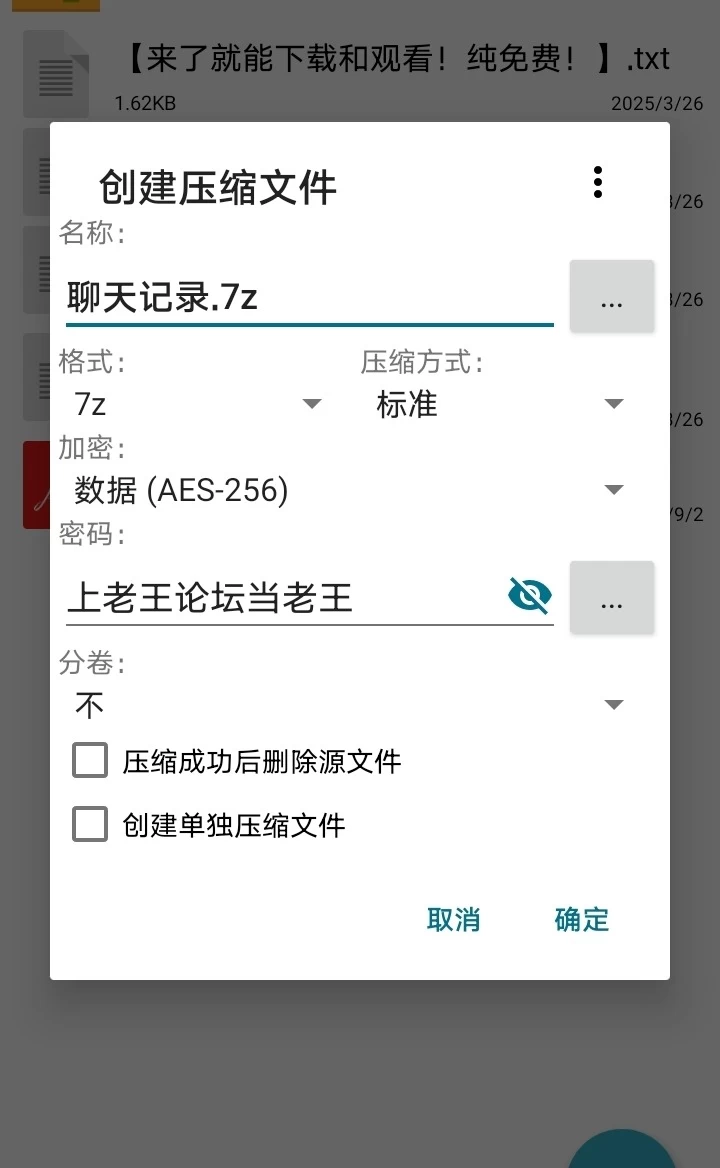The image size is (720, 1168).
Task: Open the 压缩方式 dropdown showing 标准
Action: tap(499, 404)
